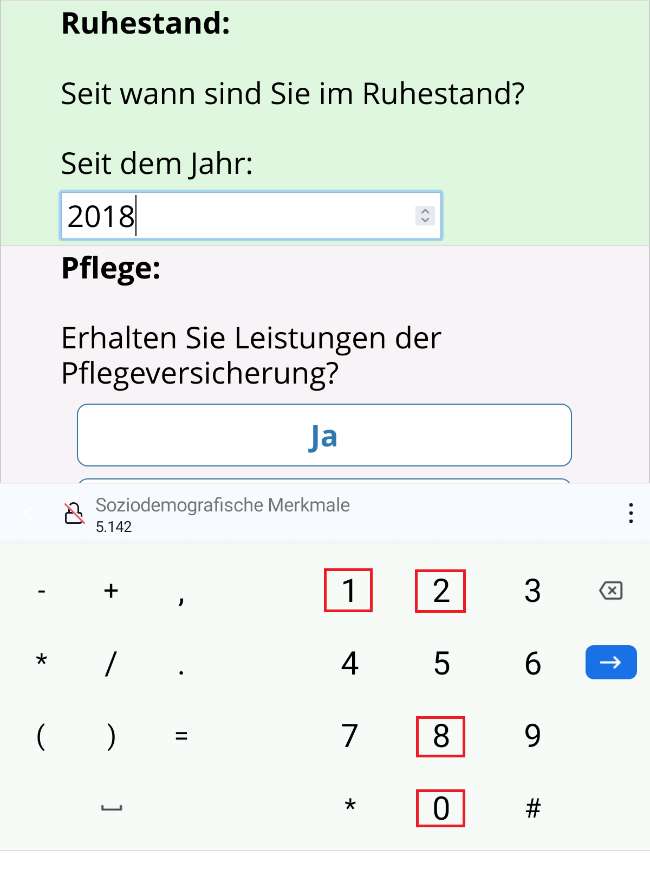Open the three-dot overflow menu

[630, 514]
